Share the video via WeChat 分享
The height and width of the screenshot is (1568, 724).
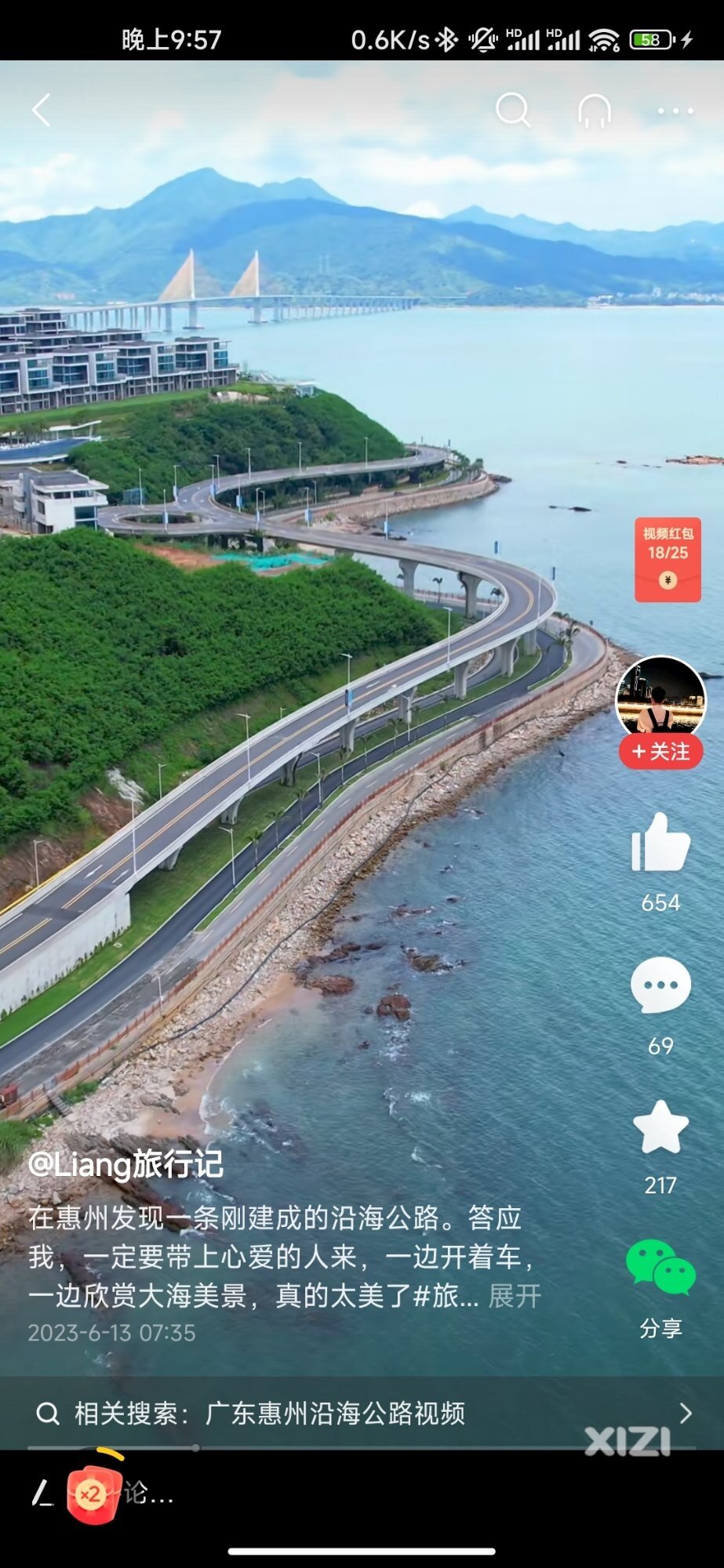click(660, 1268)
